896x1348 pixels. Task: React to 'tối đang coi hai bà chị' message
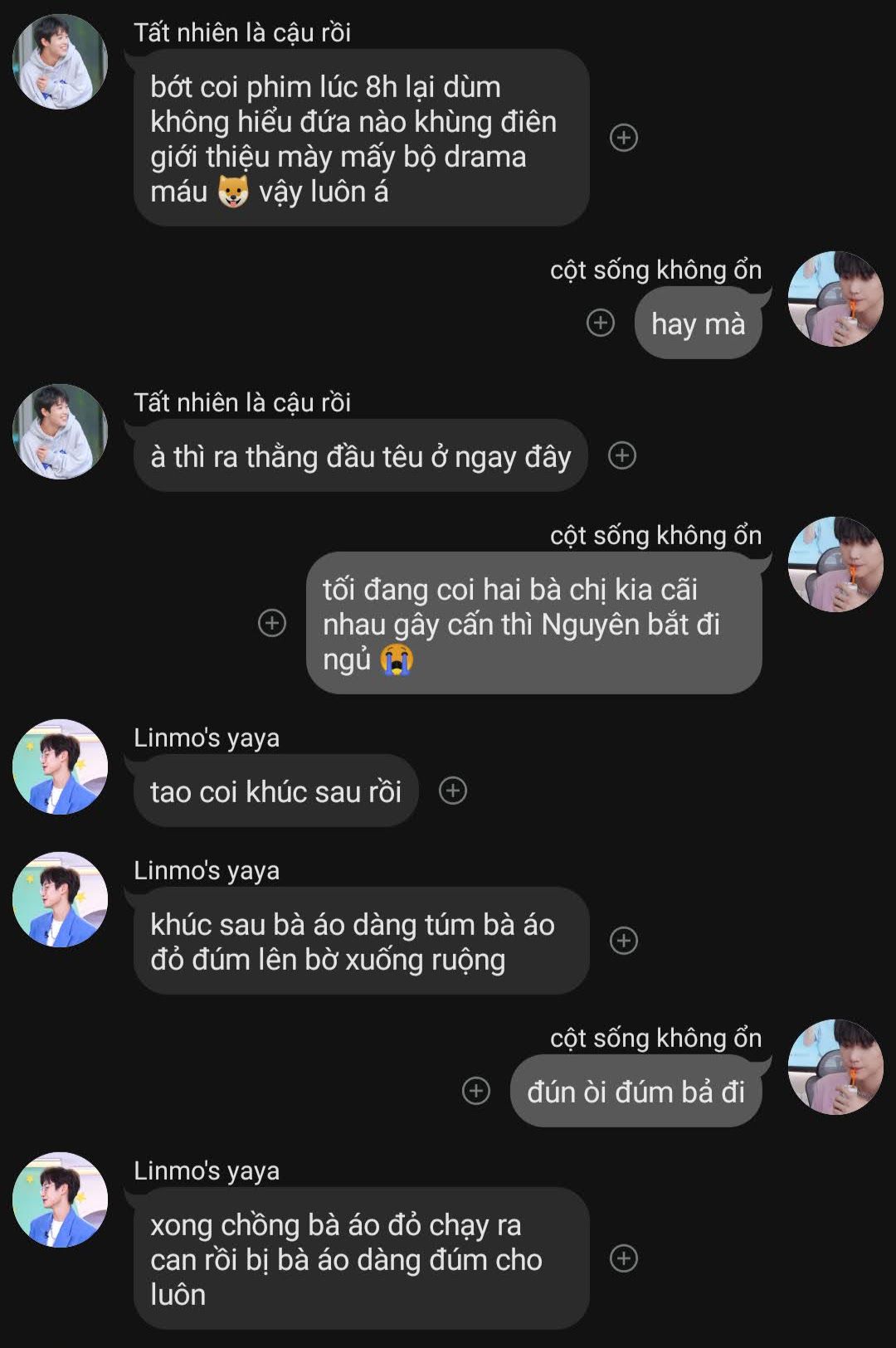tap(272, 623)
